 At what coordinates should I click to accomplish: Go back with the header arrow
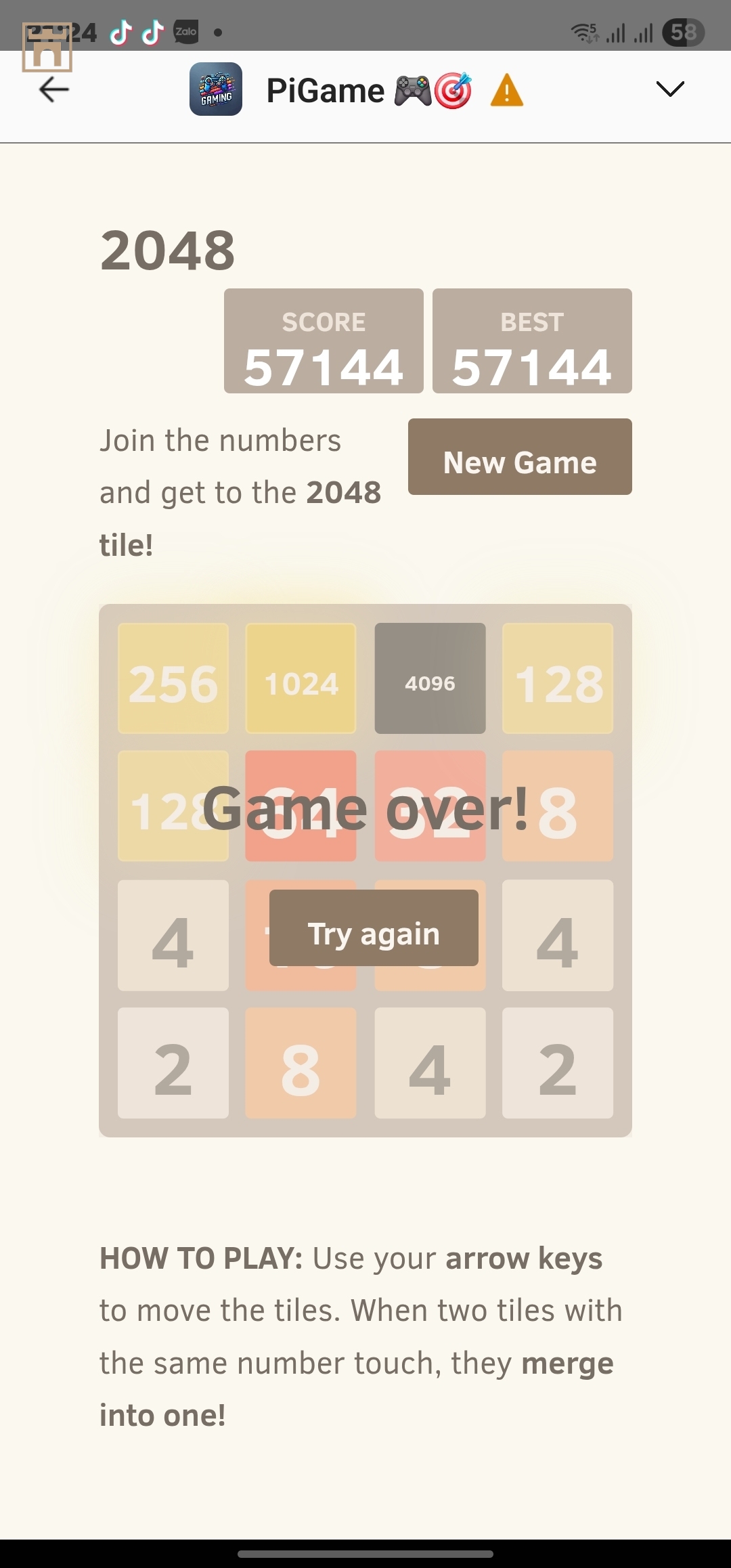(54, 89)
